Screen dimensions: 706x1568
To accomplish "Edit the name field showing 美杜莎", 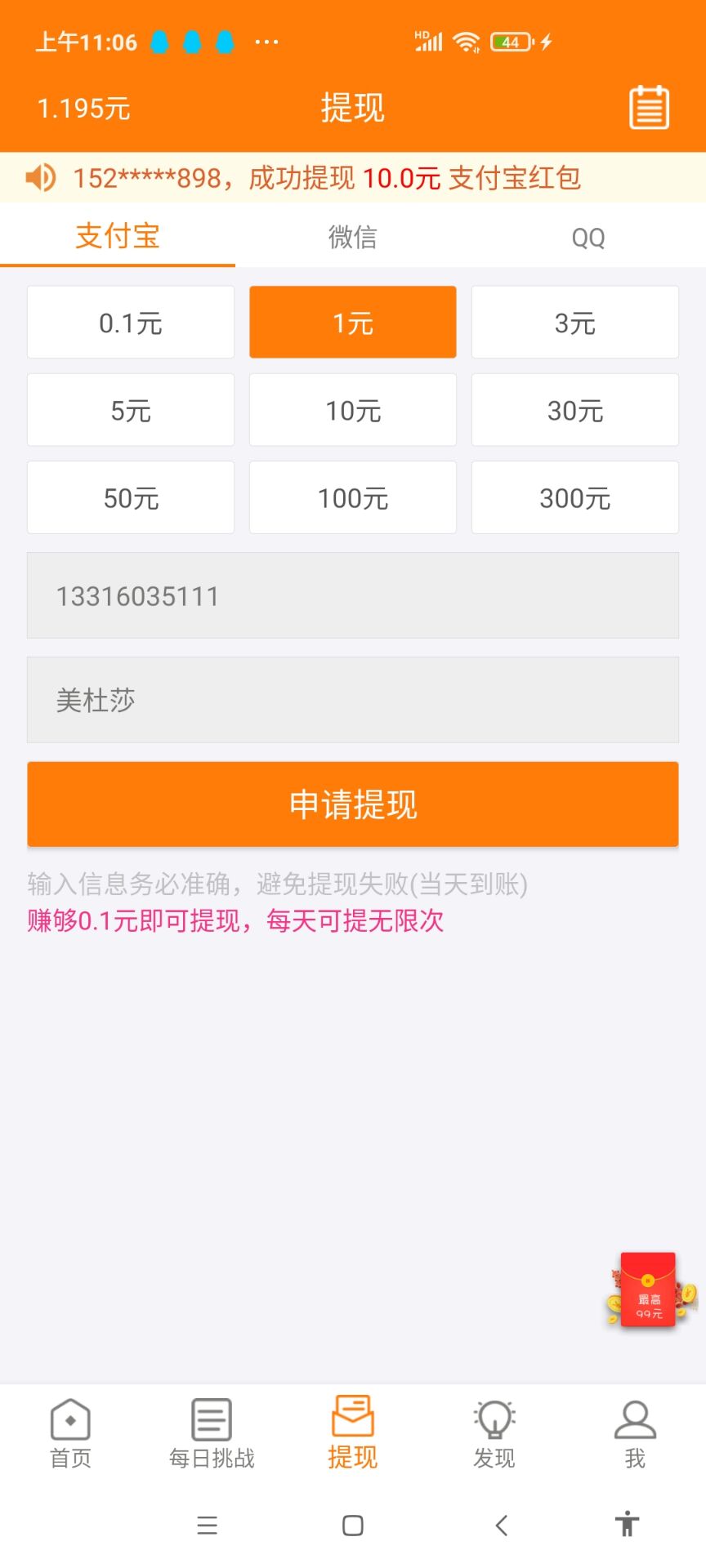I will [x=353, y=700].
